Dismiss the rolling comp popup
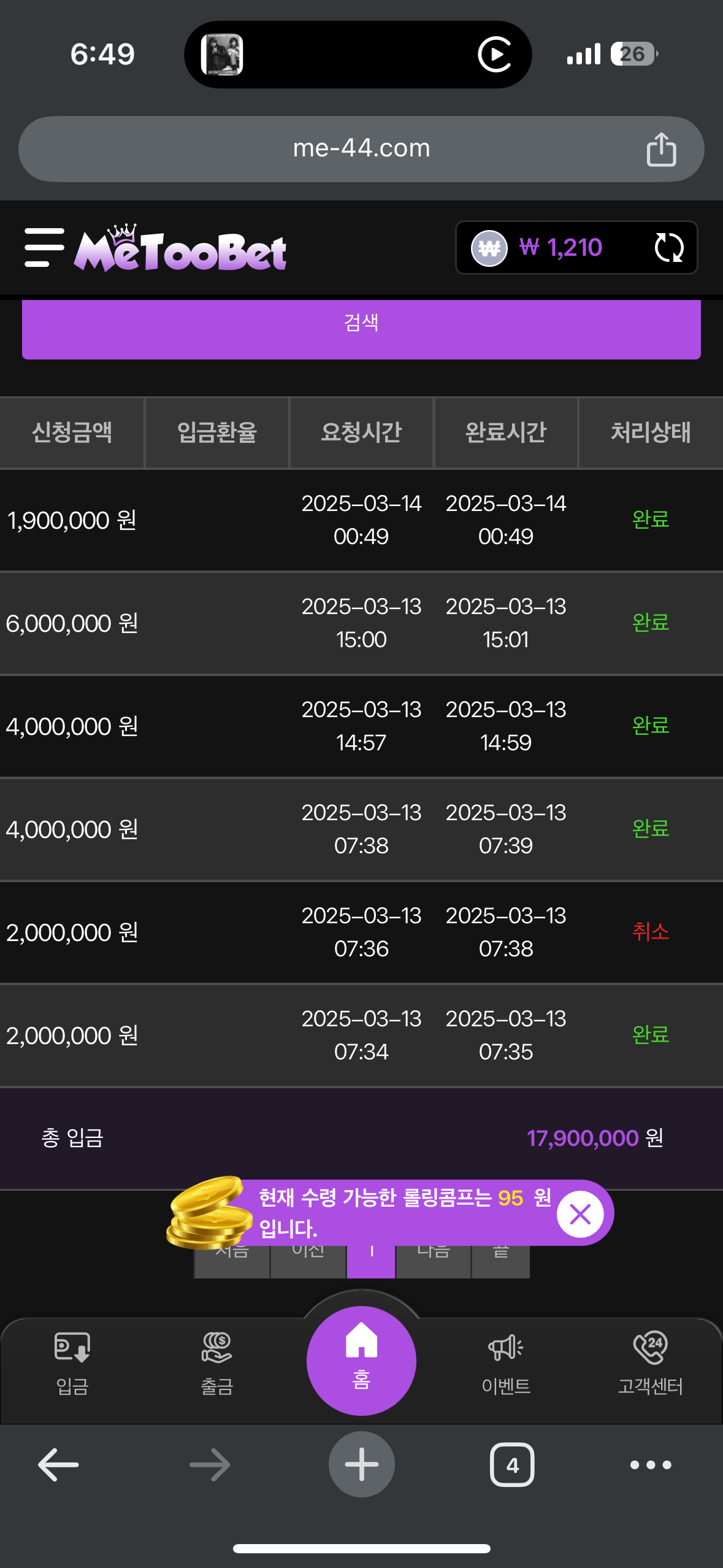Screen dimensions: 723x1568 click(x=580, y=1214)
